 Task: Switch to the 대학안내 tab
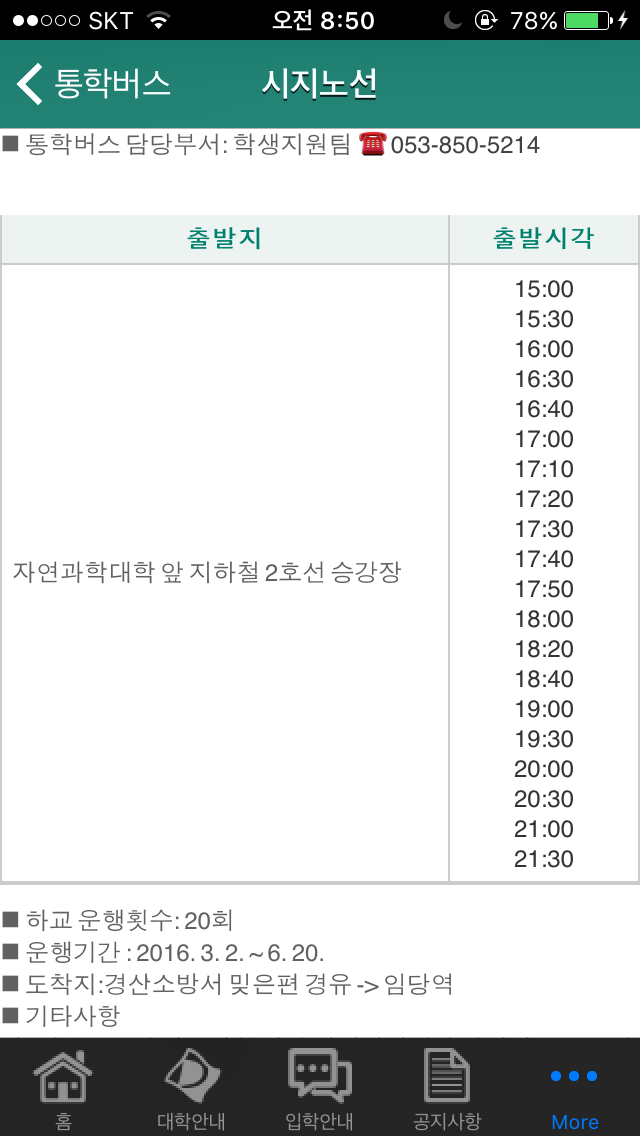point(191,1087)
